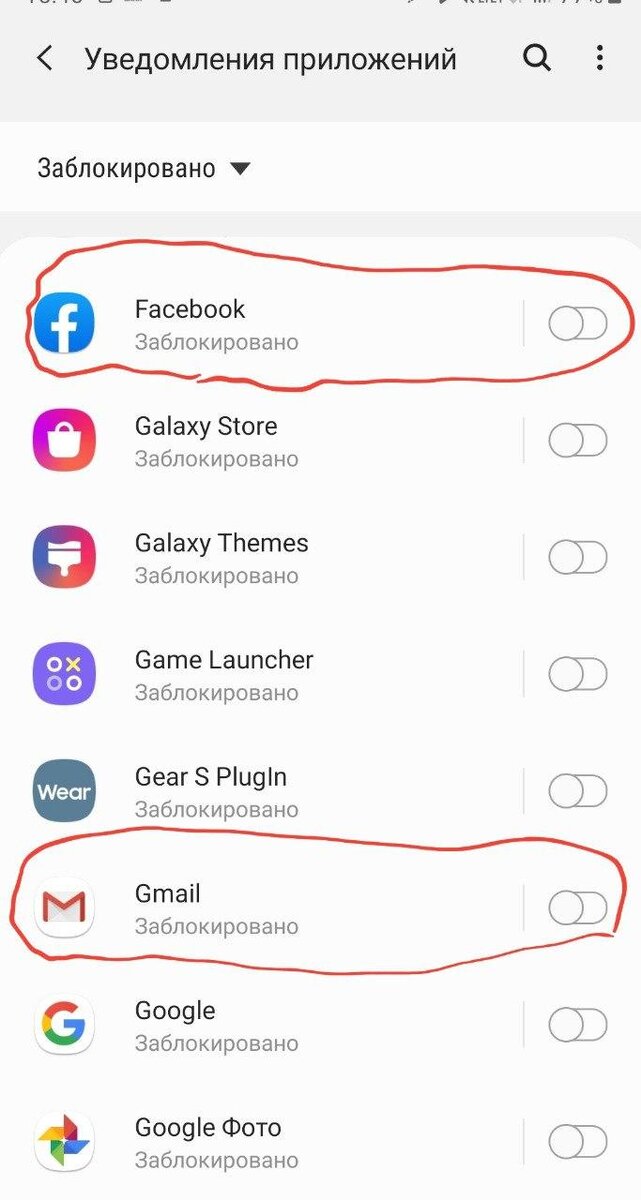
Task: Search the app notifications list
Action: click(x=537, y=58)
